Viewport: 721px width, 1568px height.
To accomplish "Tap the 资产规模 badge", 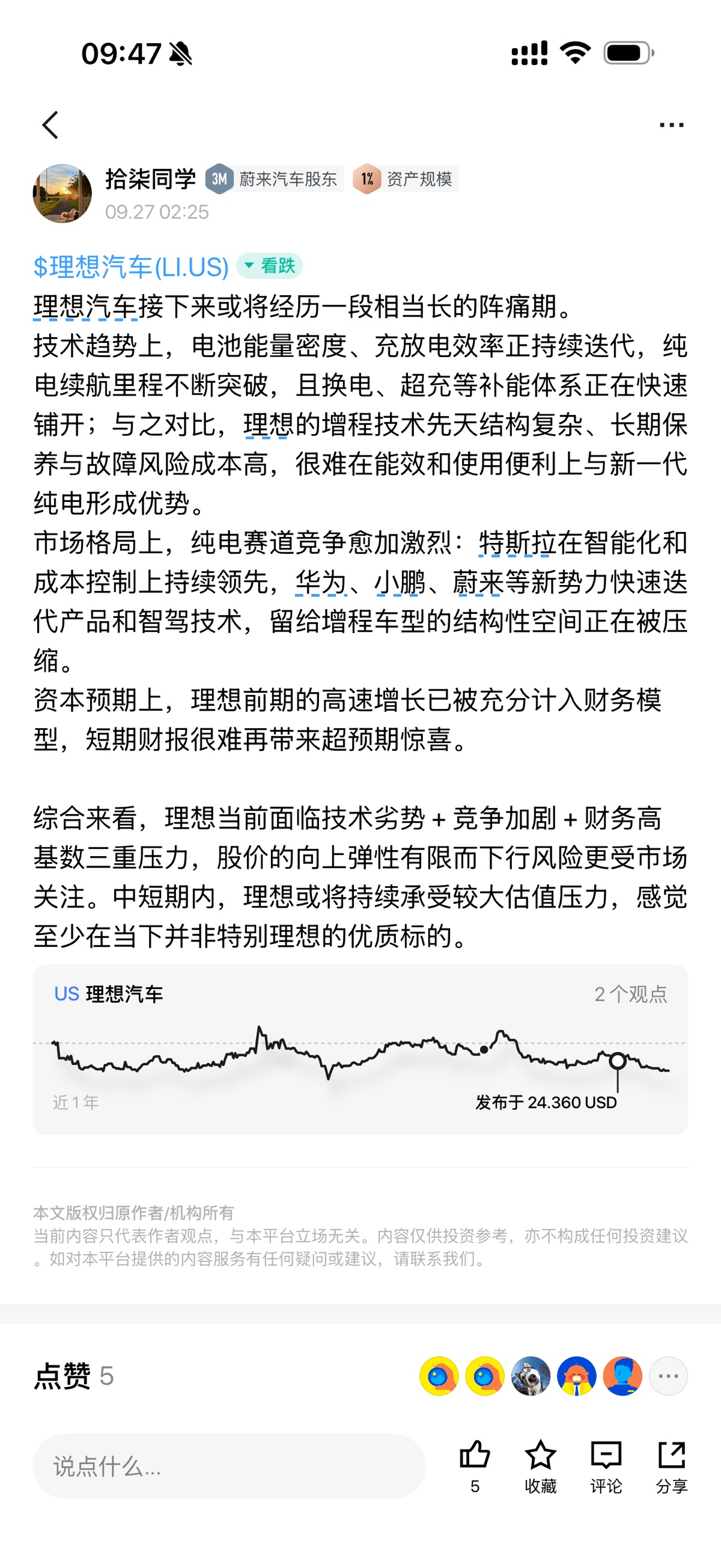I will [x=406, y=179].
